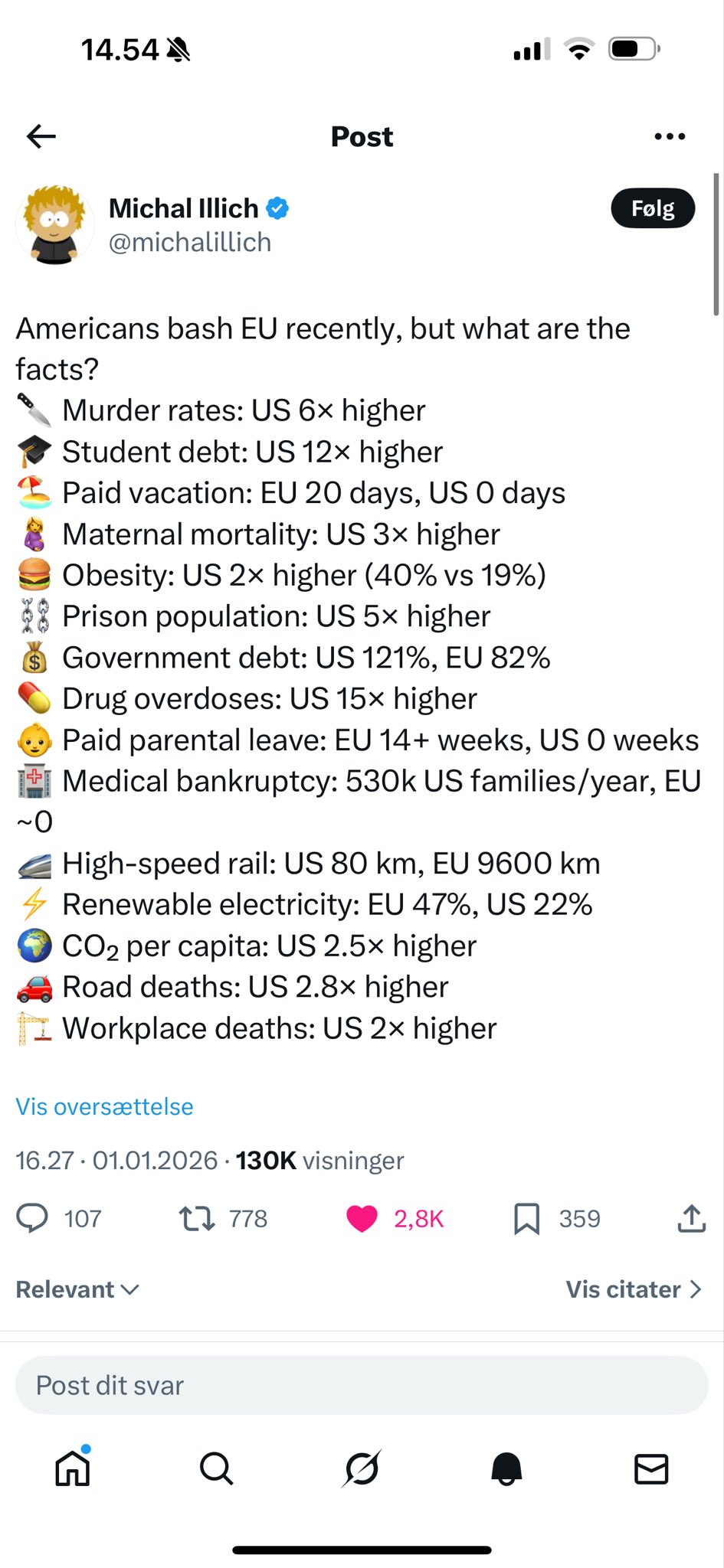Open the Notifications bell tab
This screenshot has height=1568, width=724.
506,1468
